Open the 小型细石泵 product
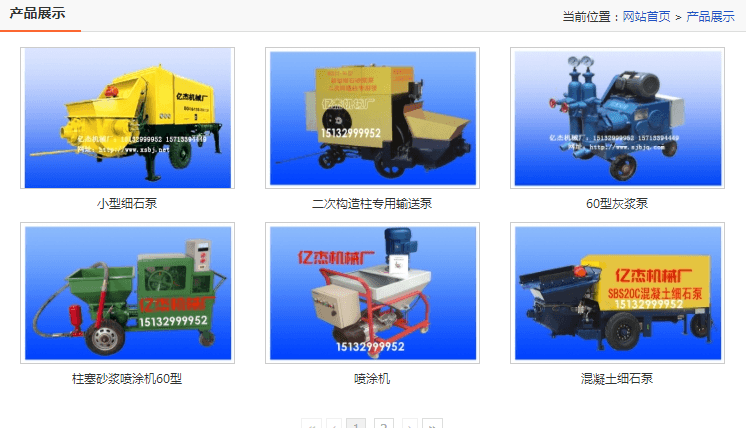The width and height of the screenshot is (746, 428). pos(127,118)
